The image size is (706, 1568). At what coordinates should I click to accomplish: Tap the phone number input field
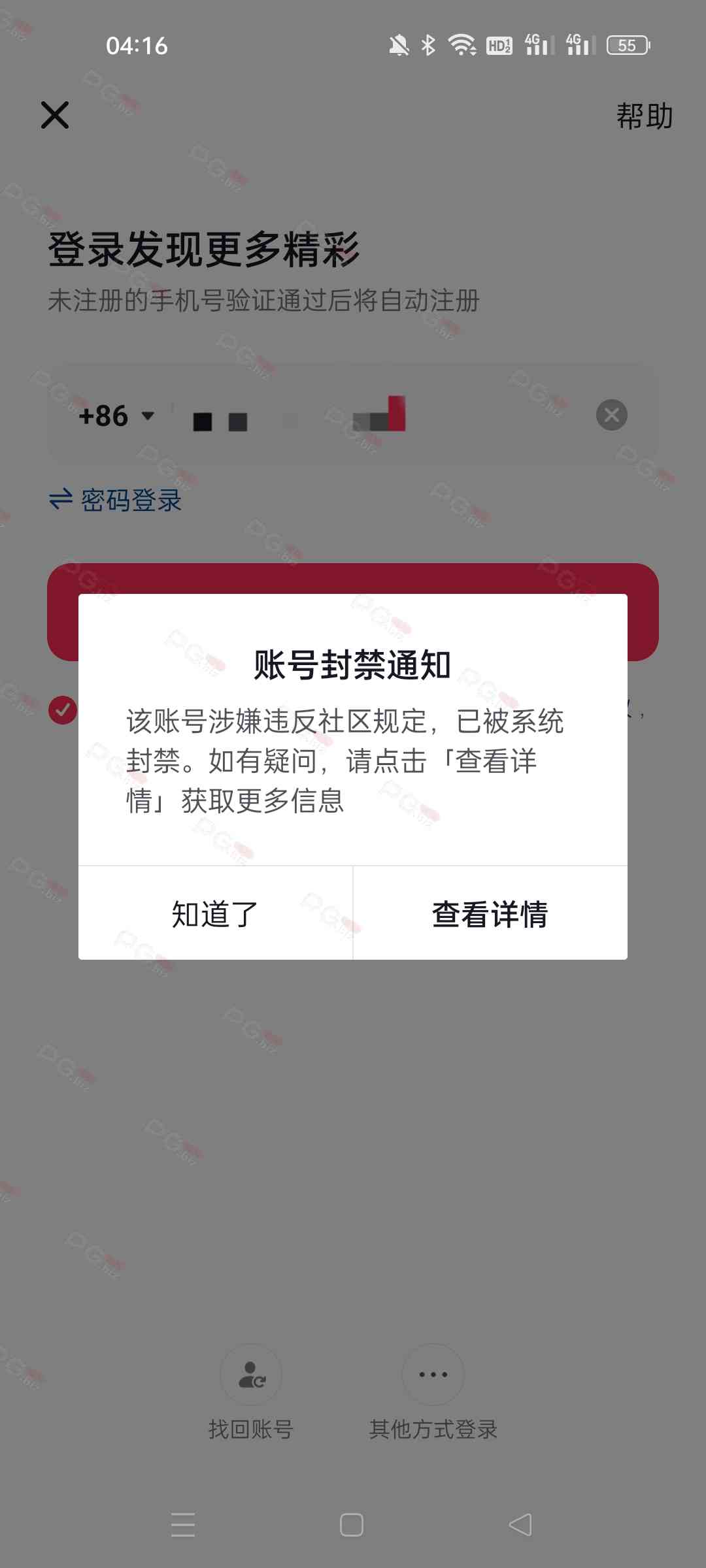(x=379, y=416)
